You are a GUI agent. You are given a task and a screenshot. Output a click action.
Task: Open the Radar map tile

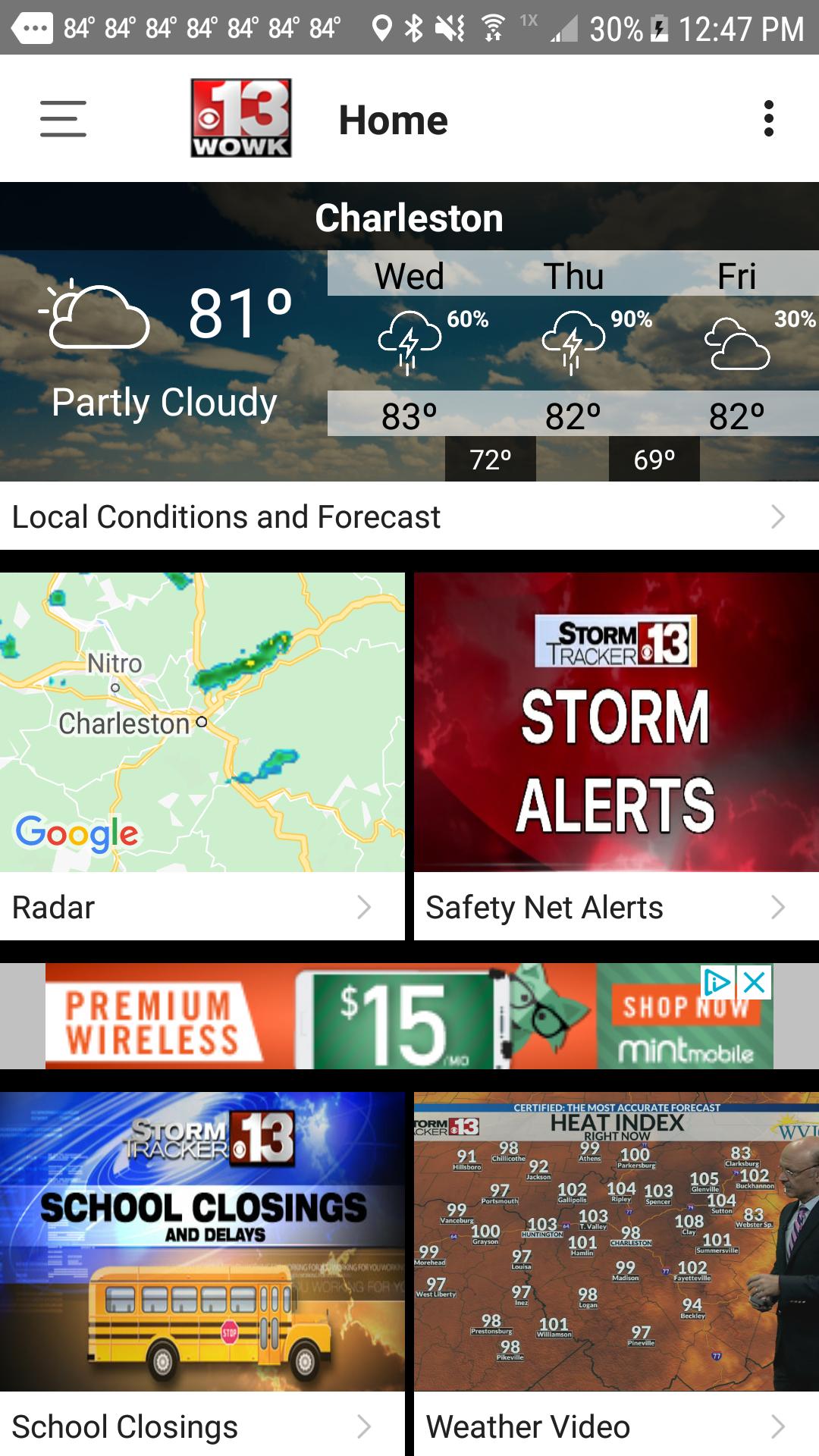click(x=202, y=722)
